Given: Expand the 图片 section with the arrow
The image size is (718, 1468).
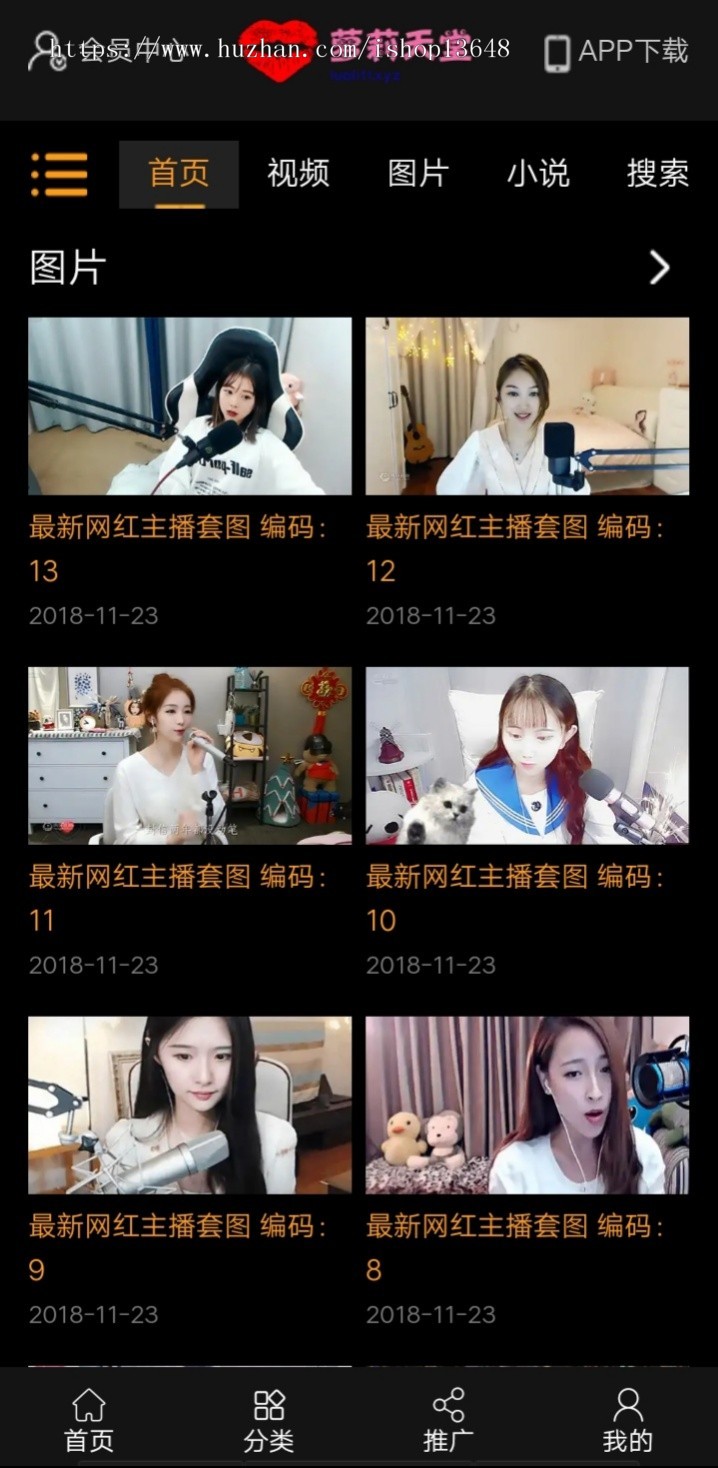Looking at the screenshot, I should pyautogui.click(x=659, y=268).
